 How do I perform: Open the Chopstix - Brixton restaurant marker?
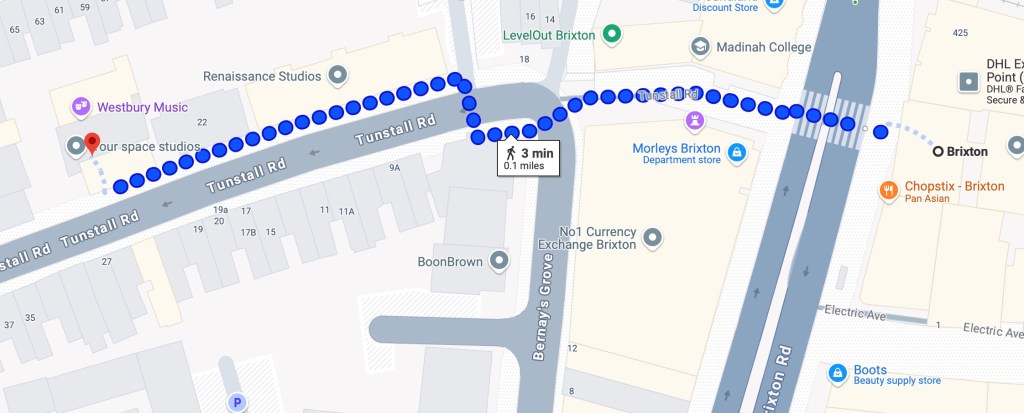coord(887,189)
